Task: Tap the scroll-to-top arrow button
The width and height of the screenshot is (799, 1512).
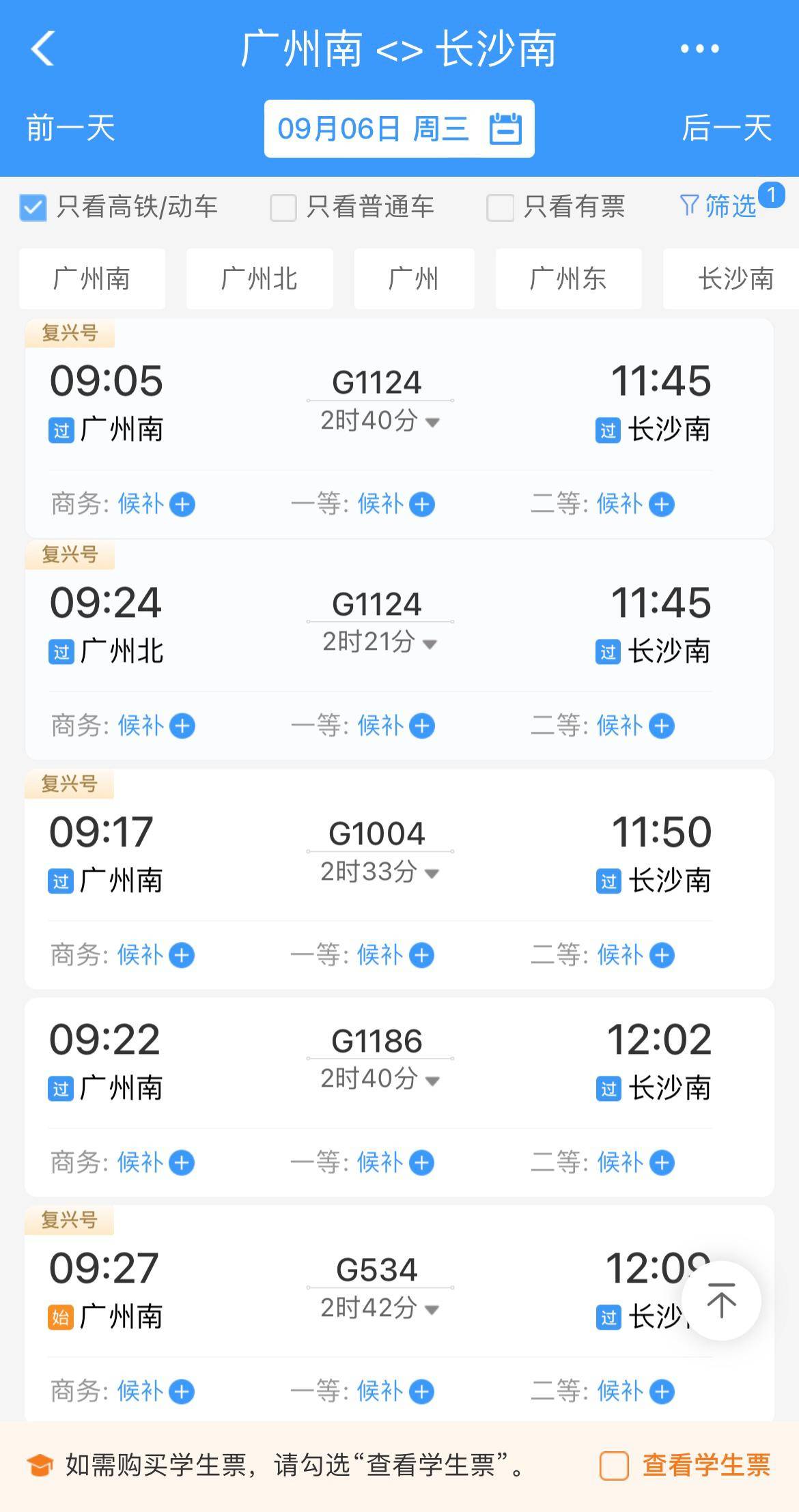Action: (721, 1300)
